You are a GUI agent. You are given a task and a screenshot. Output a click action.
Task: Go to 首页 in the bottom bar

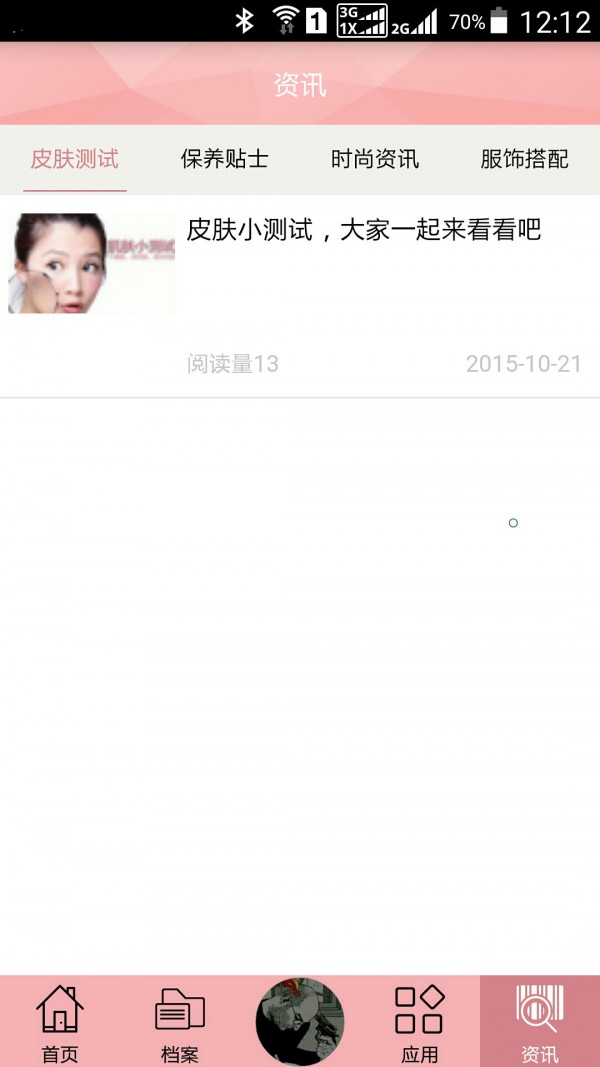click(60, 1022)
